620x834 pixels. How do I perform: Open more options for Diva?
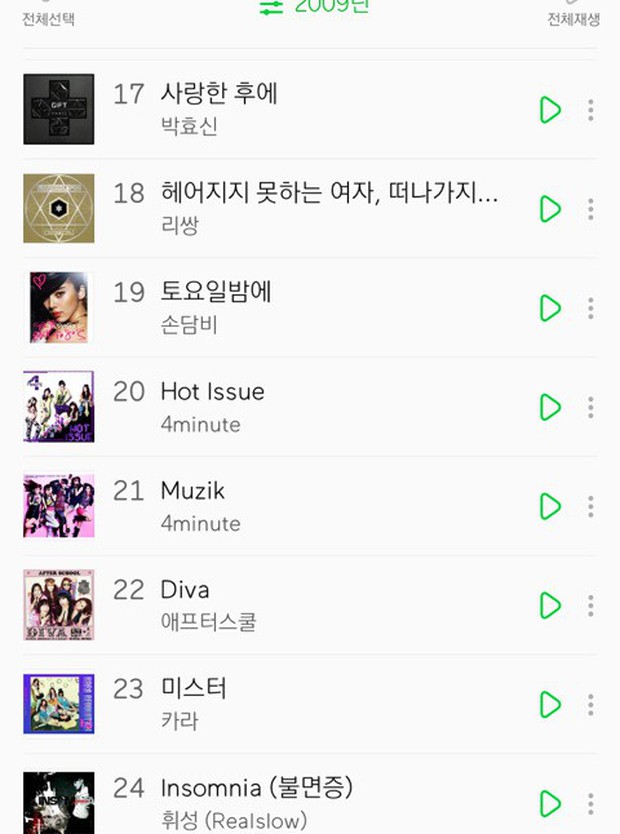(591, 605)
